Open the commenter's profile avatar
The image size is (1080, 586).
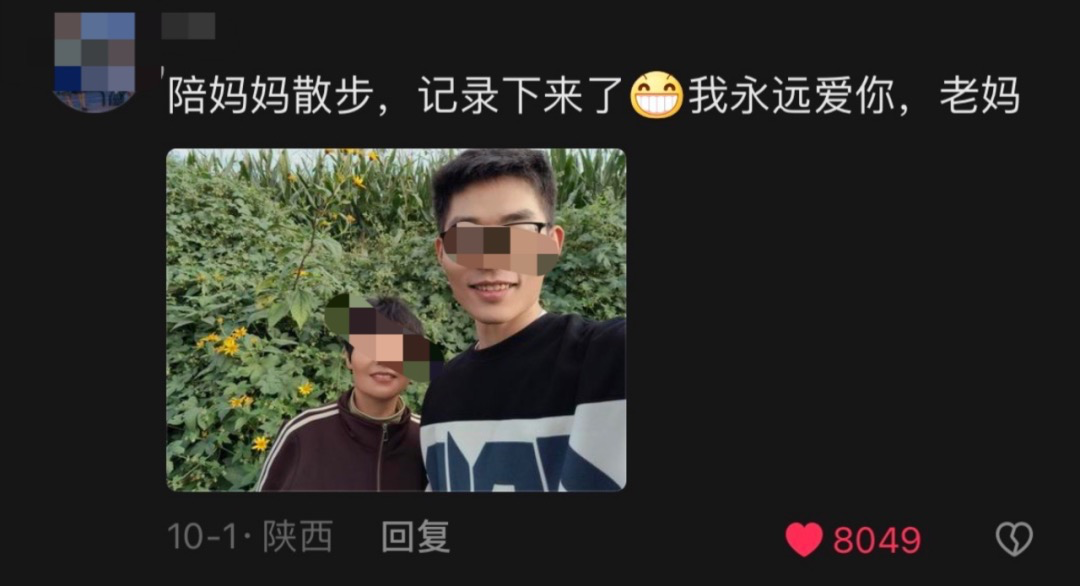[95, 60]
